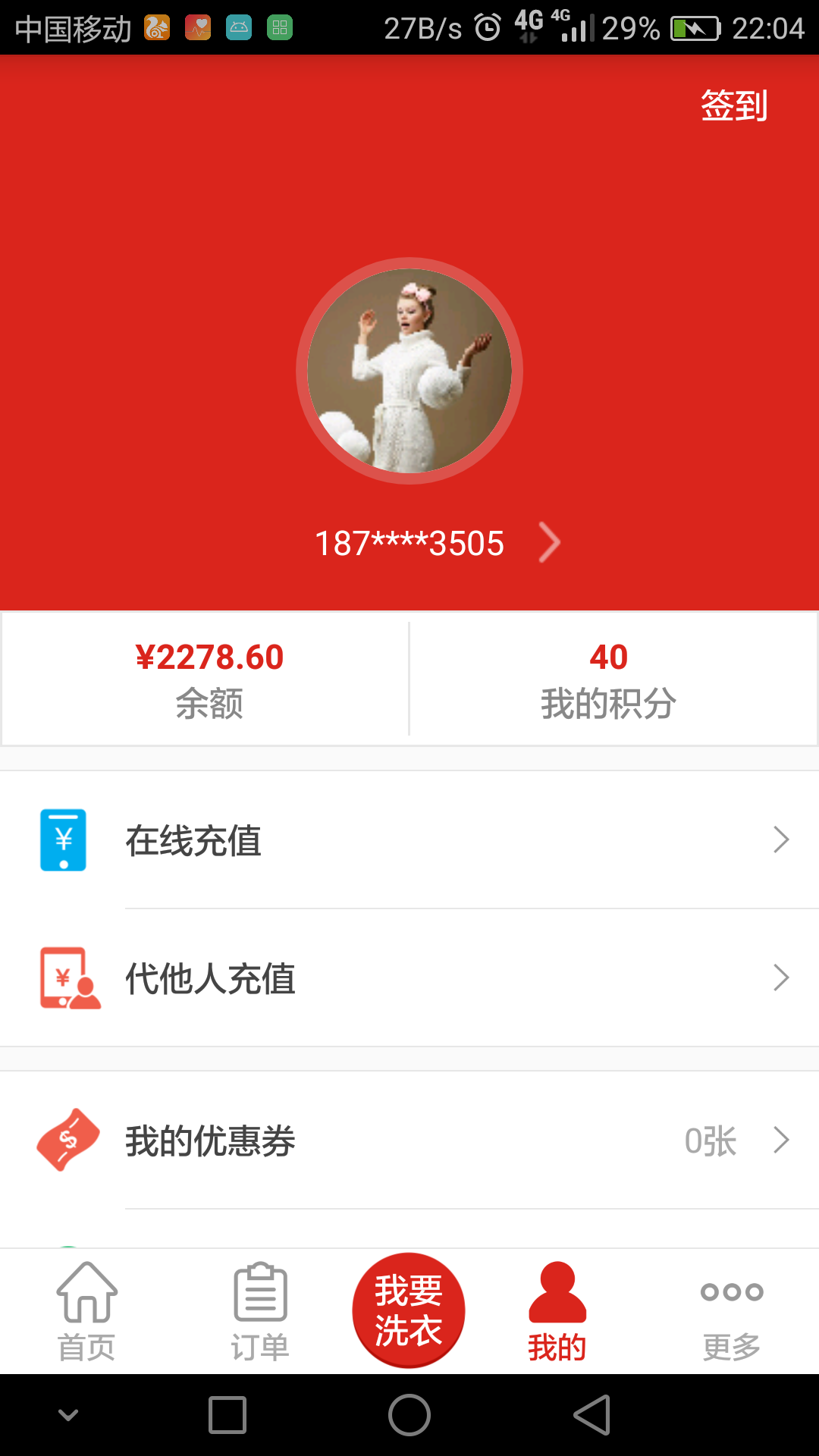The height and width of the screenshot is (1456, 819).
Task: Tap the 我要洗衣 center button
Action: pyautogui.click(x=409, y=1310)
